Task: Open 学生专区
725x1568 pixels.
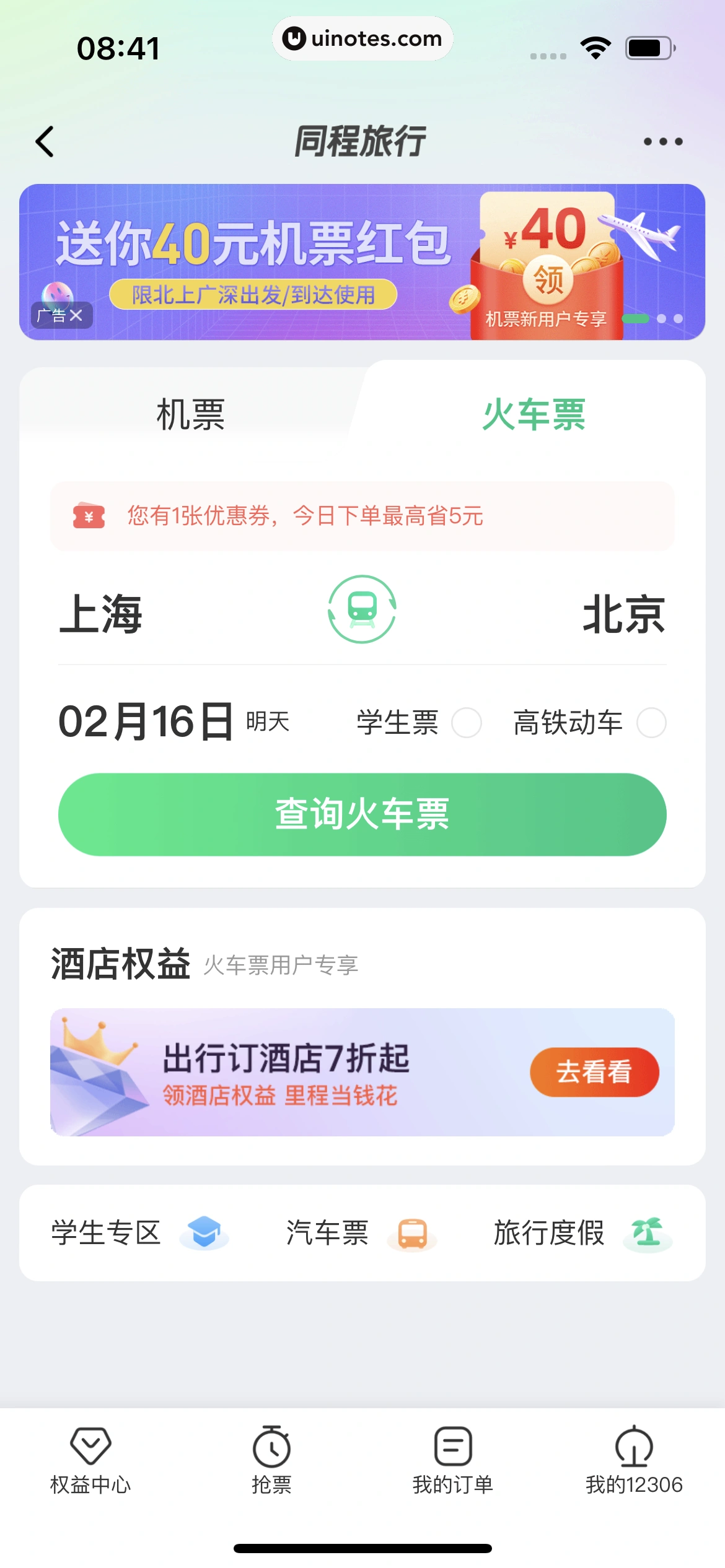Action: 139,1232
